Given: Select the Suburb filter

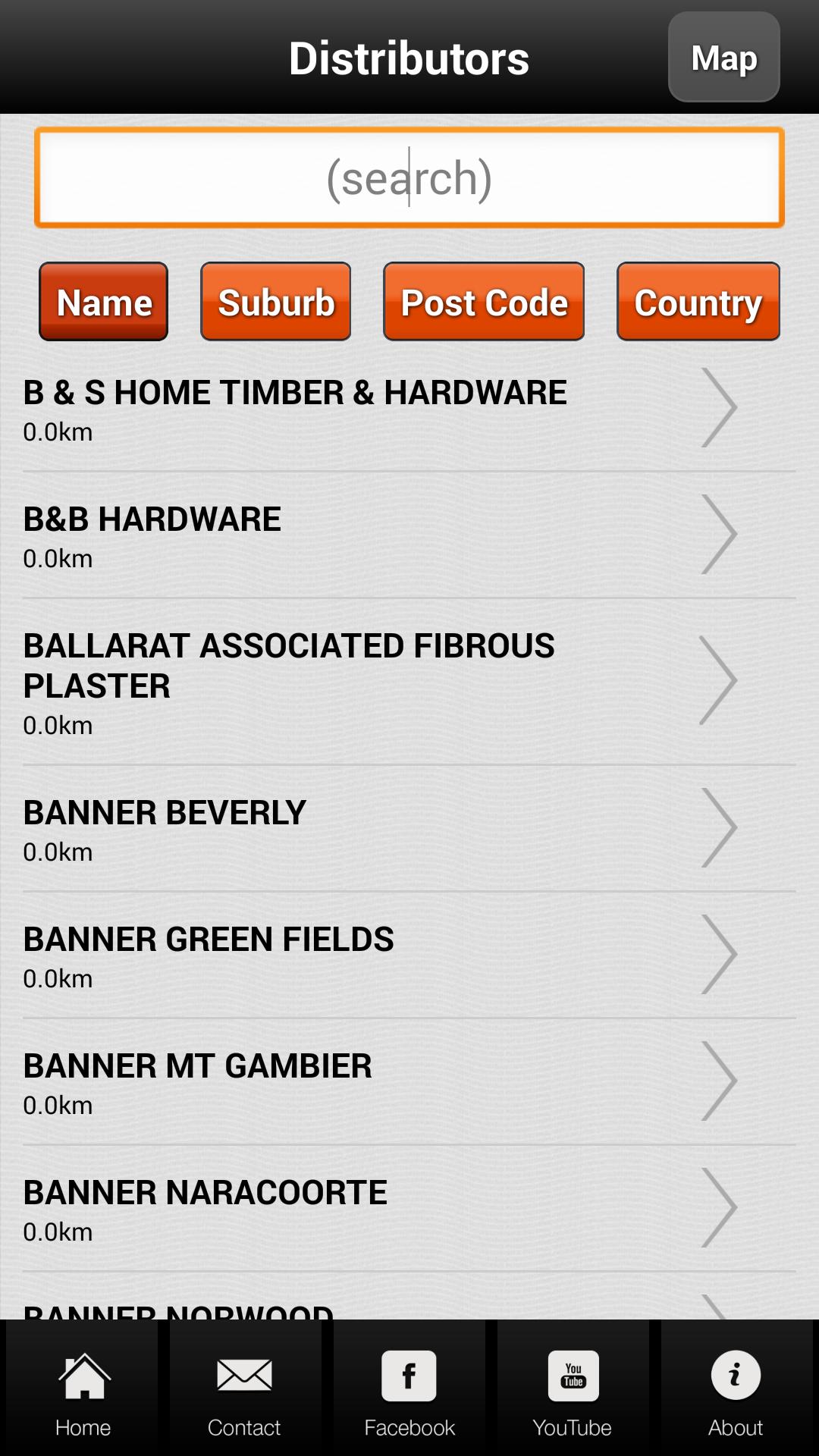Looking at the screenshot, I should 275,302.
